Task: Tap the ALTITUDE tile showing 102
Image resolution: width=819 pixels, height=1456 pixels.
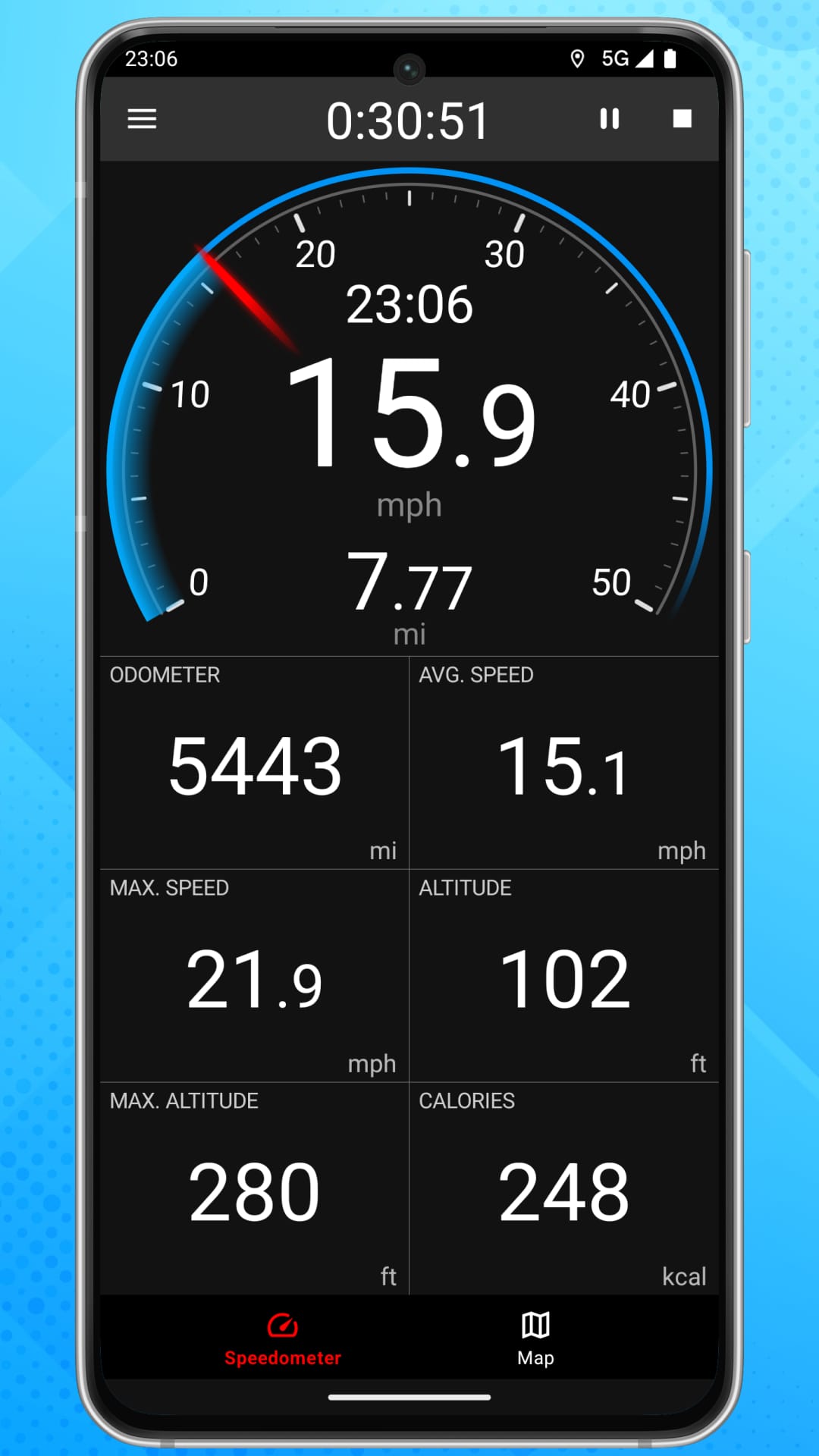Action: 563,978
